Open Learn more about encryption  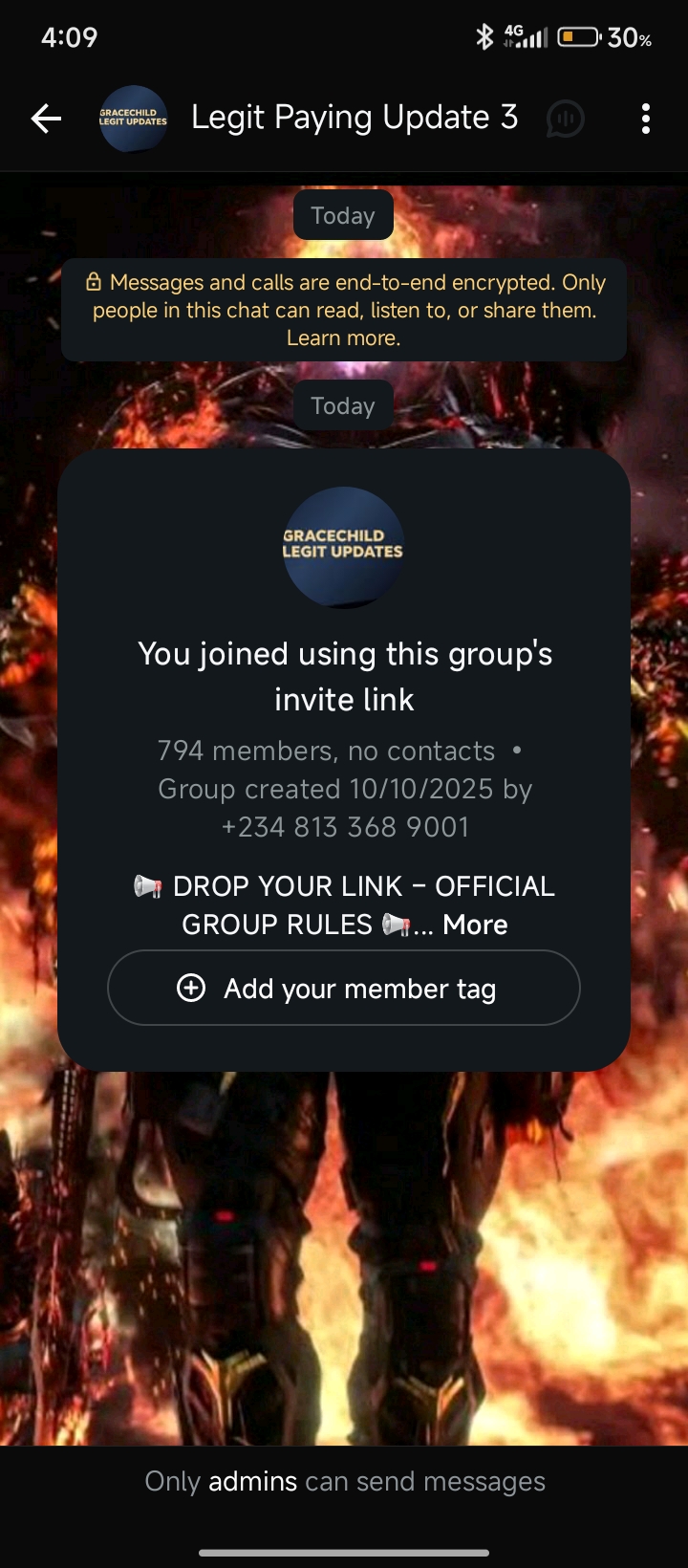tap(343, 338)
